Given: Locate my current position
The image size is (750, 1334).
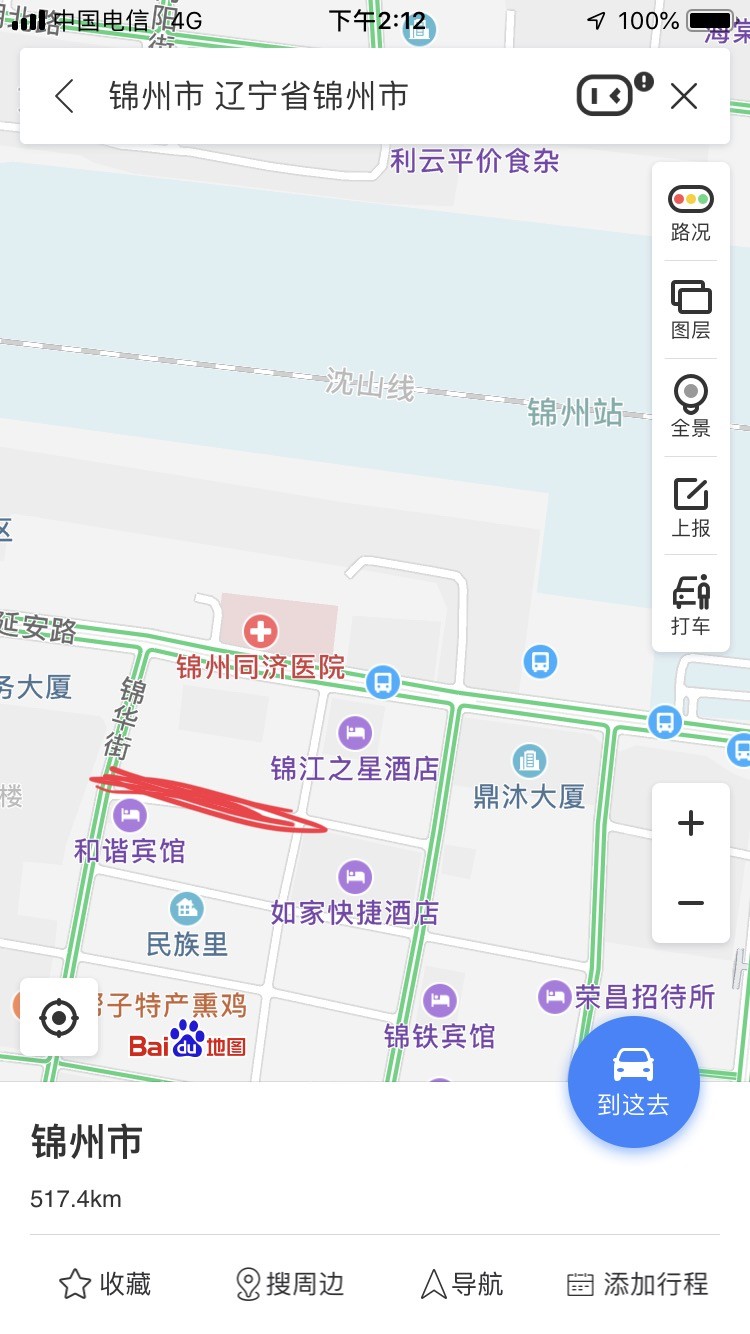Looking at the screenshot, I should click(x=59, y=1018).
